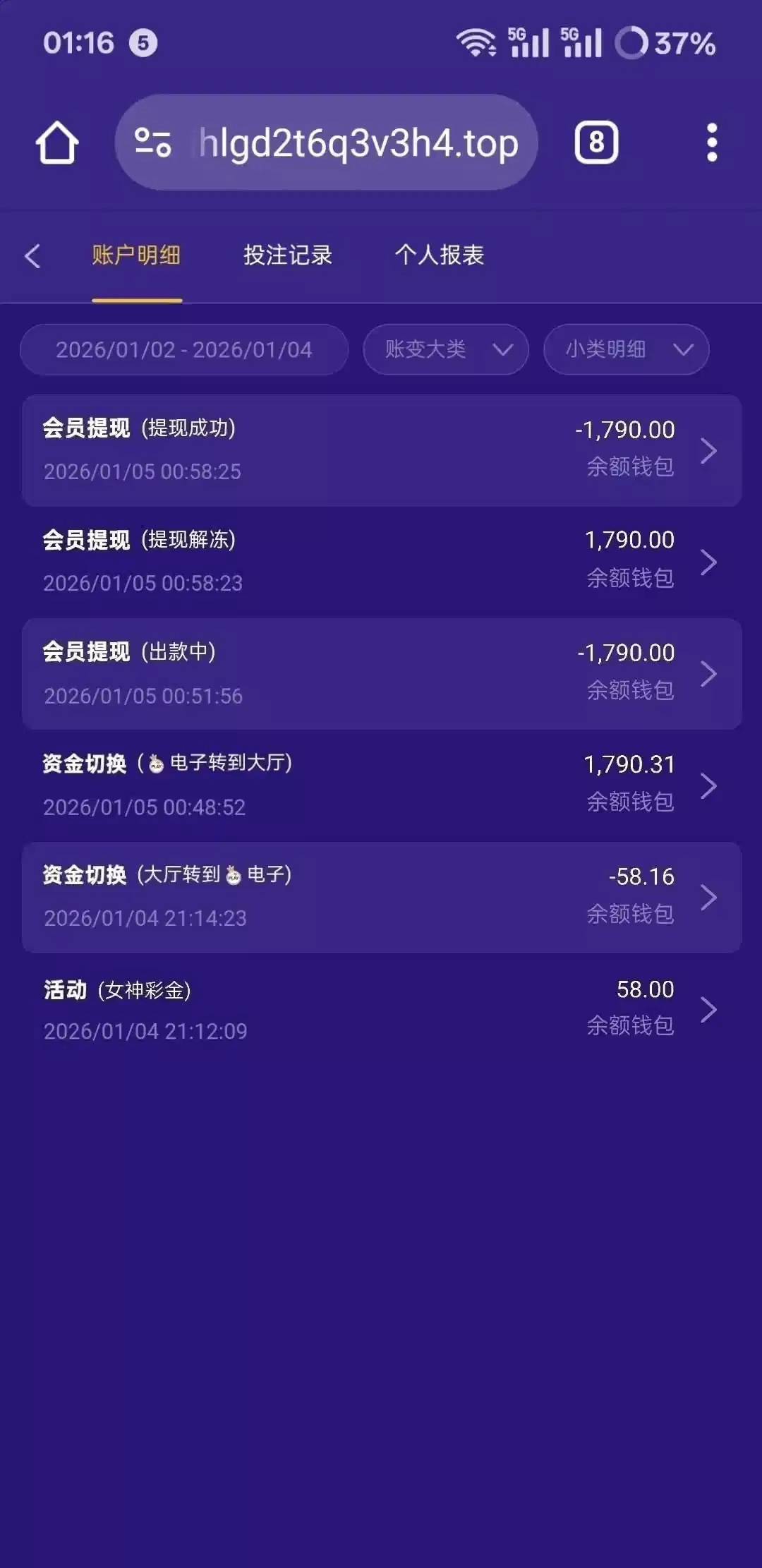Select the 账户明细 tab
This screenshot has height=1568, width=762.
(x=136, y=255)
